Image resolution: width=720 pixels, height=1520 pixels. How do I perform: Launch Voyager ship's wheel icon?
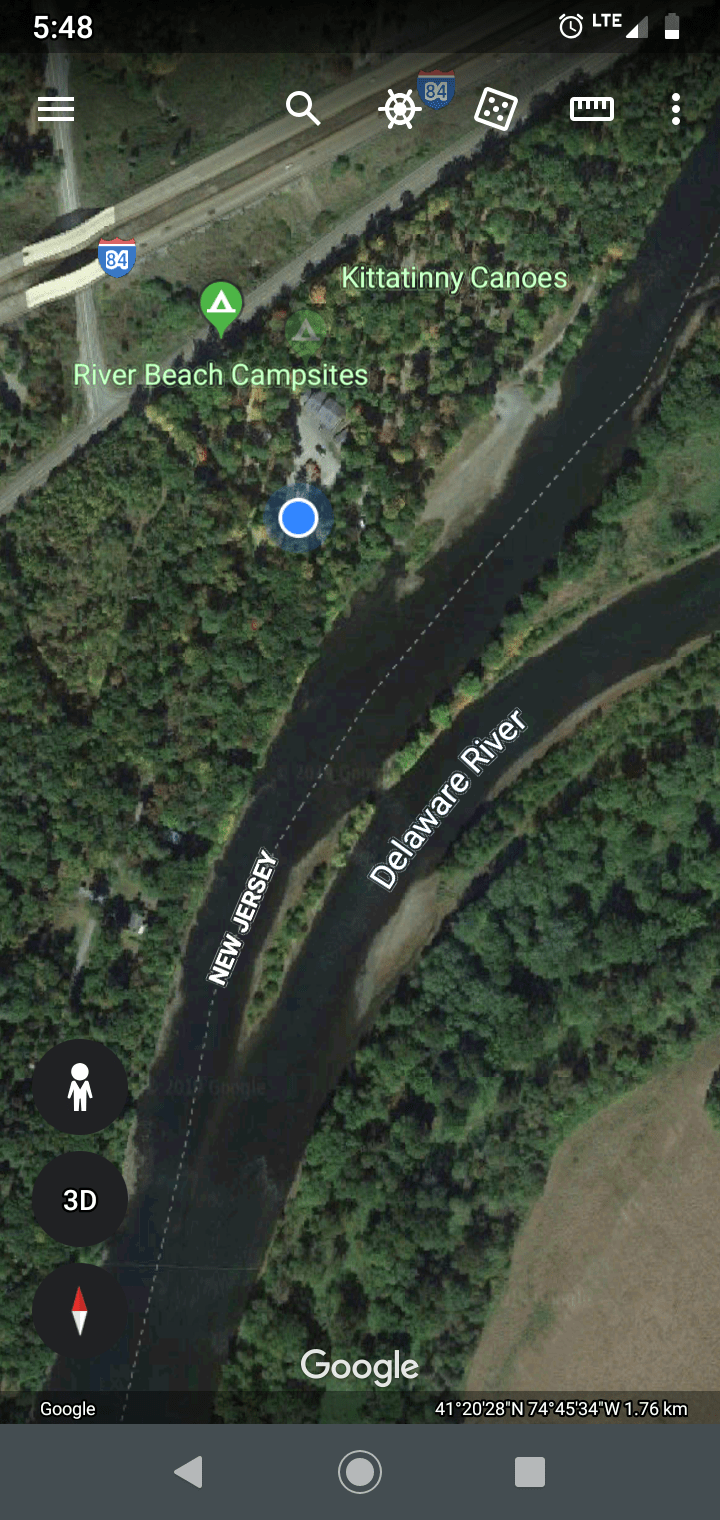pyautogui.click(x=399, y=109)
